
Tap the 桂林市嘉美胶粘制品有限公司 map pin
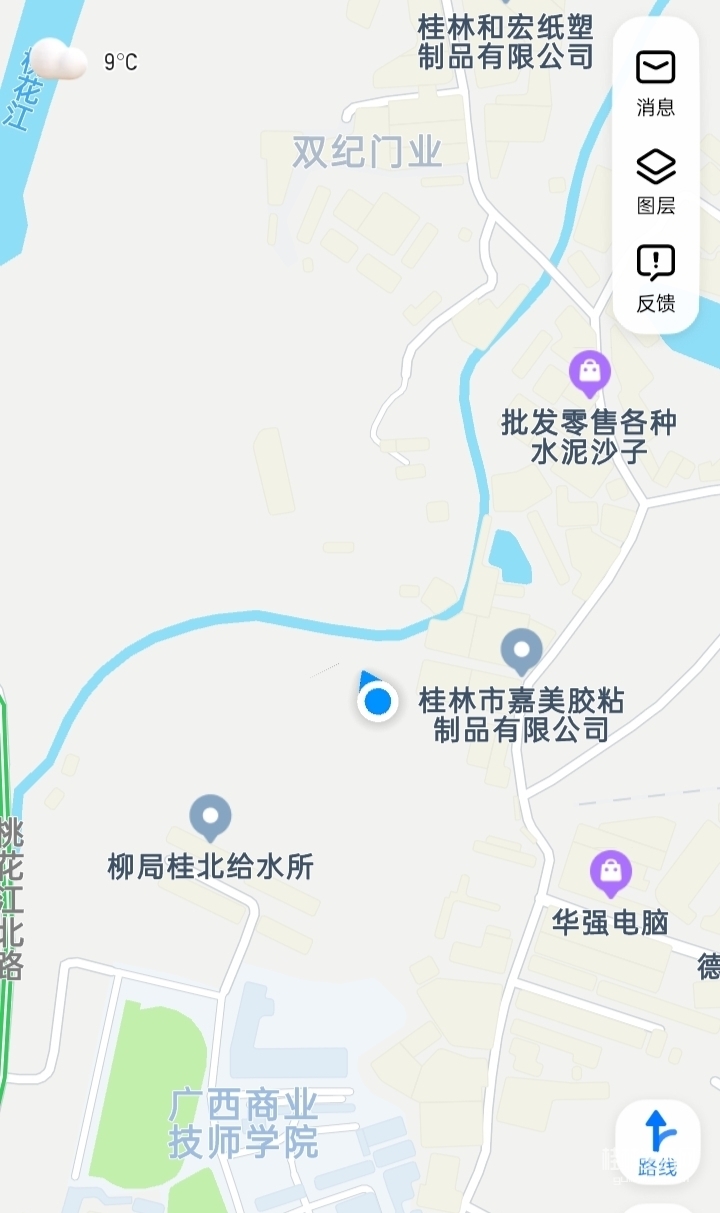(521, 651)
